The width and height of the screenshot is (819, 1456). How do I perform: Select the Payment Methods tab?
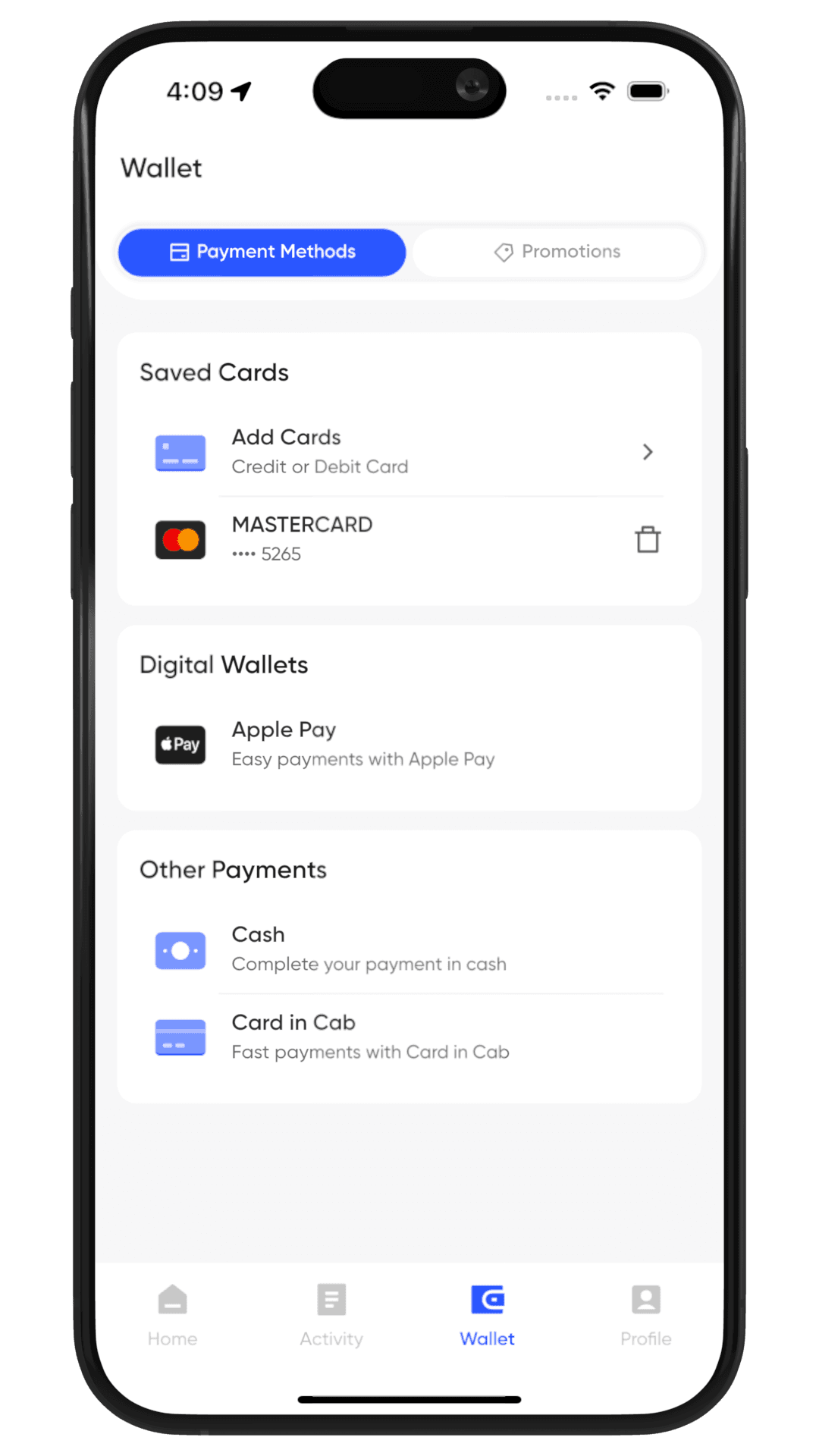pos(262,252)
